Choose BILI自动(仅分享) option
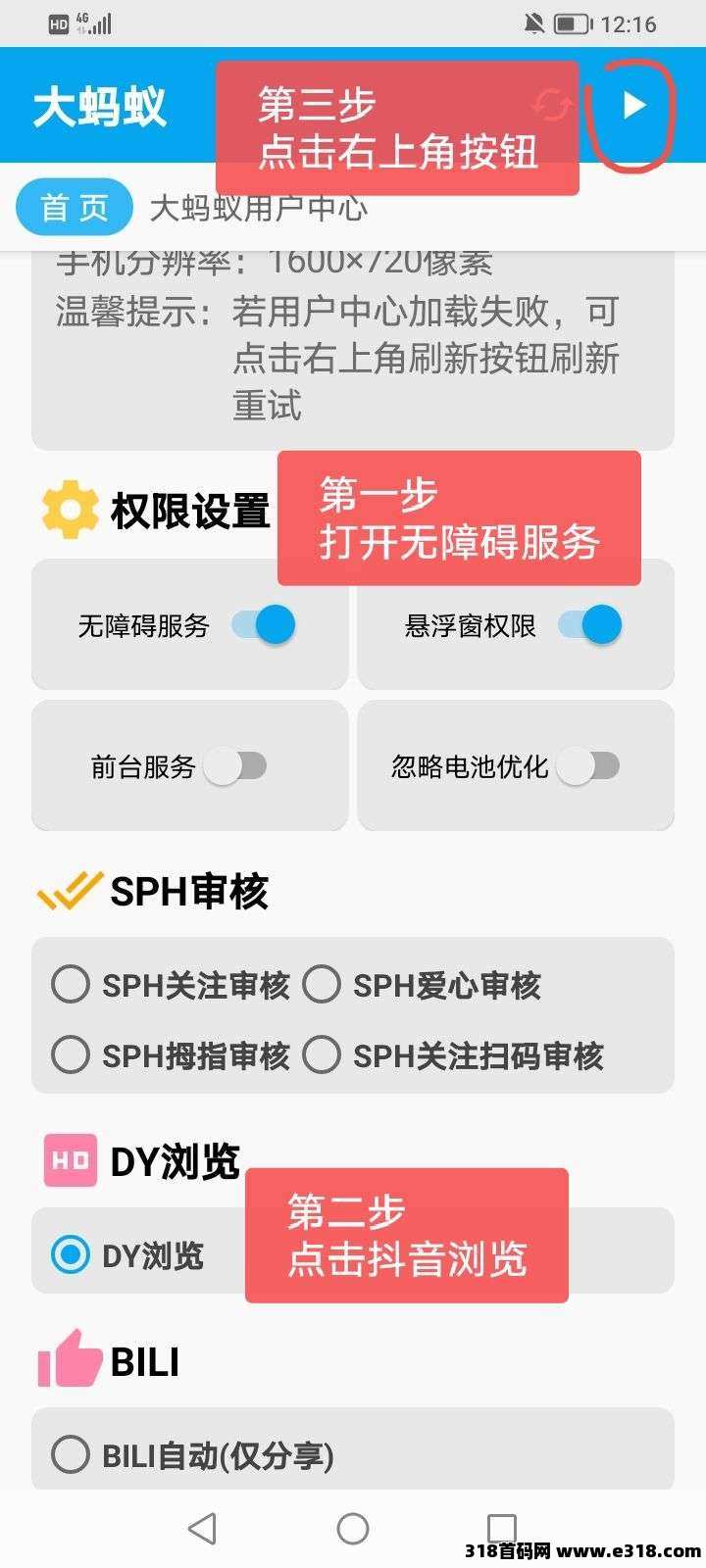Viewport: 706px width, 1568px height. coord(193,1455)
